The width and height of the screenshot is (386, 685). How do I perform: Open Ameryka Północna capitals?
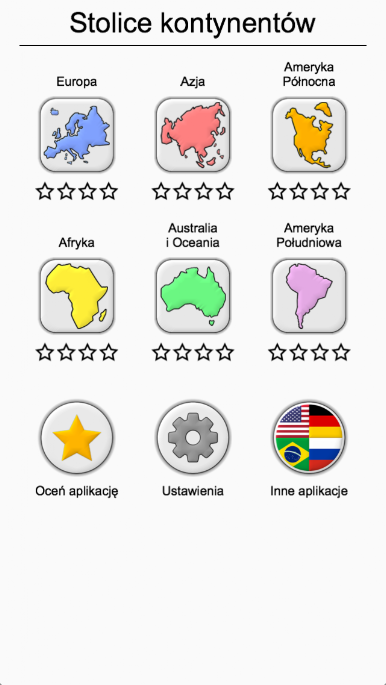click(x=309, y=135)
